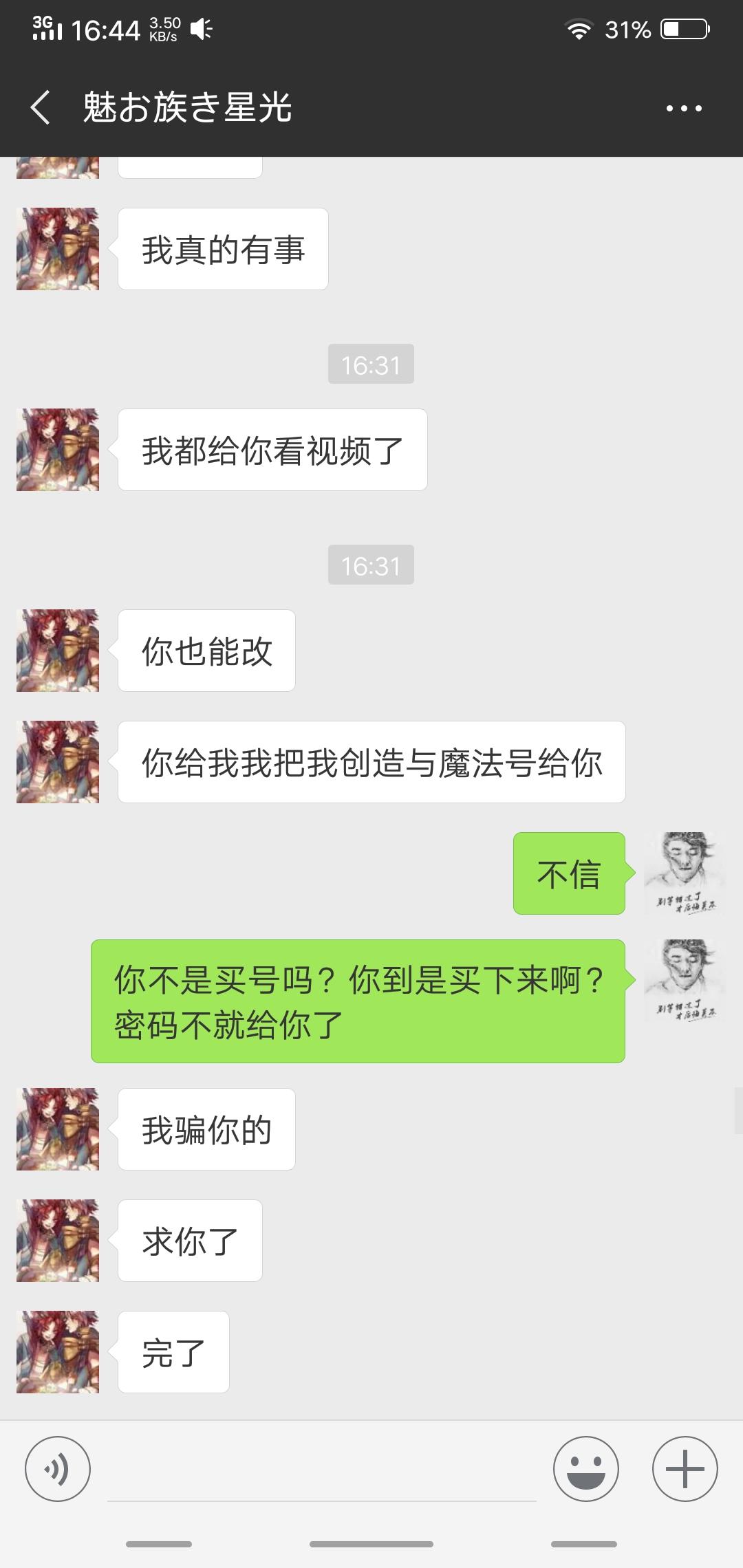Open own avatar beside "不信" message

685,873
